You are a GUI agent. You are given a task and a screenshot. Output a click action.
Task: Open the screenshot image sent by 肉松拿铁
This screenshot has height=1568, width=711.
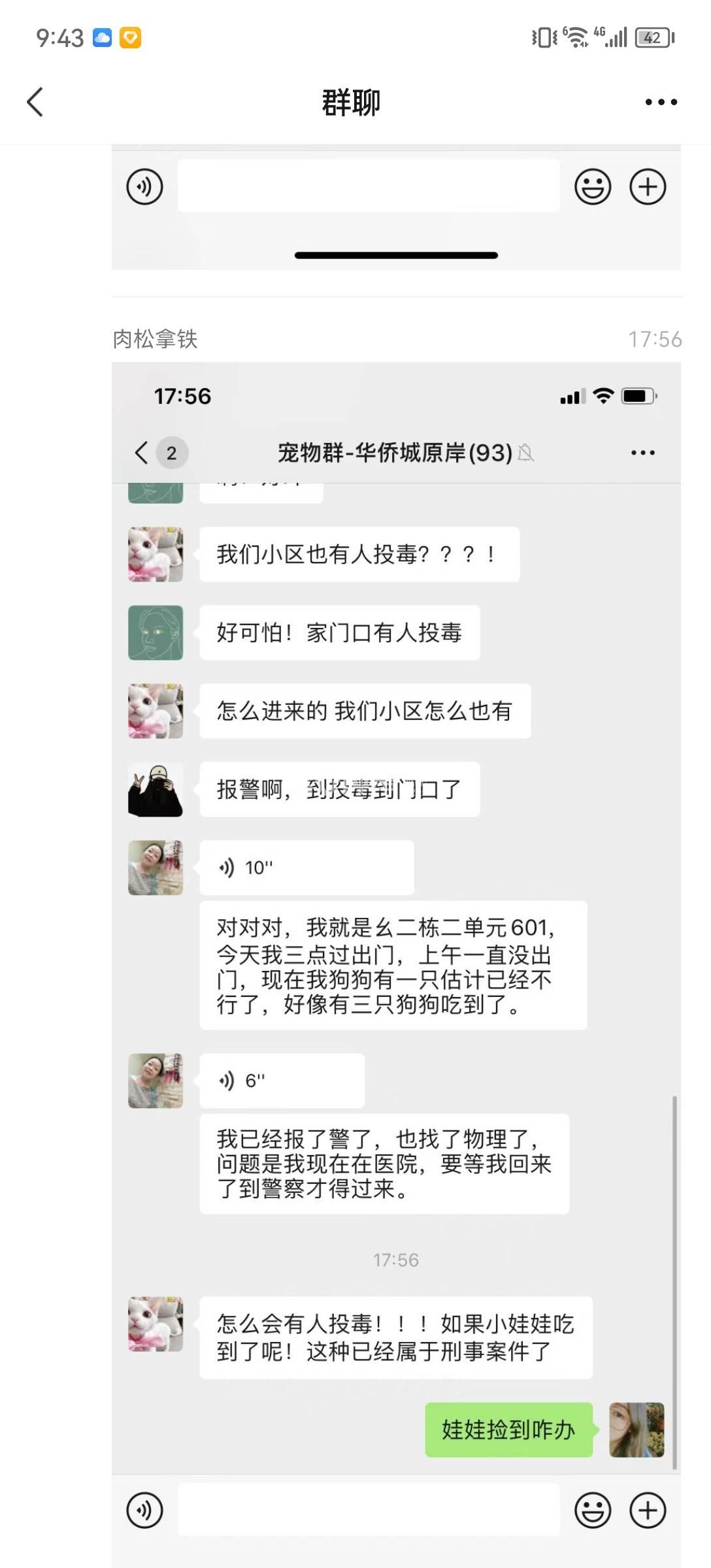pos(396,965)
